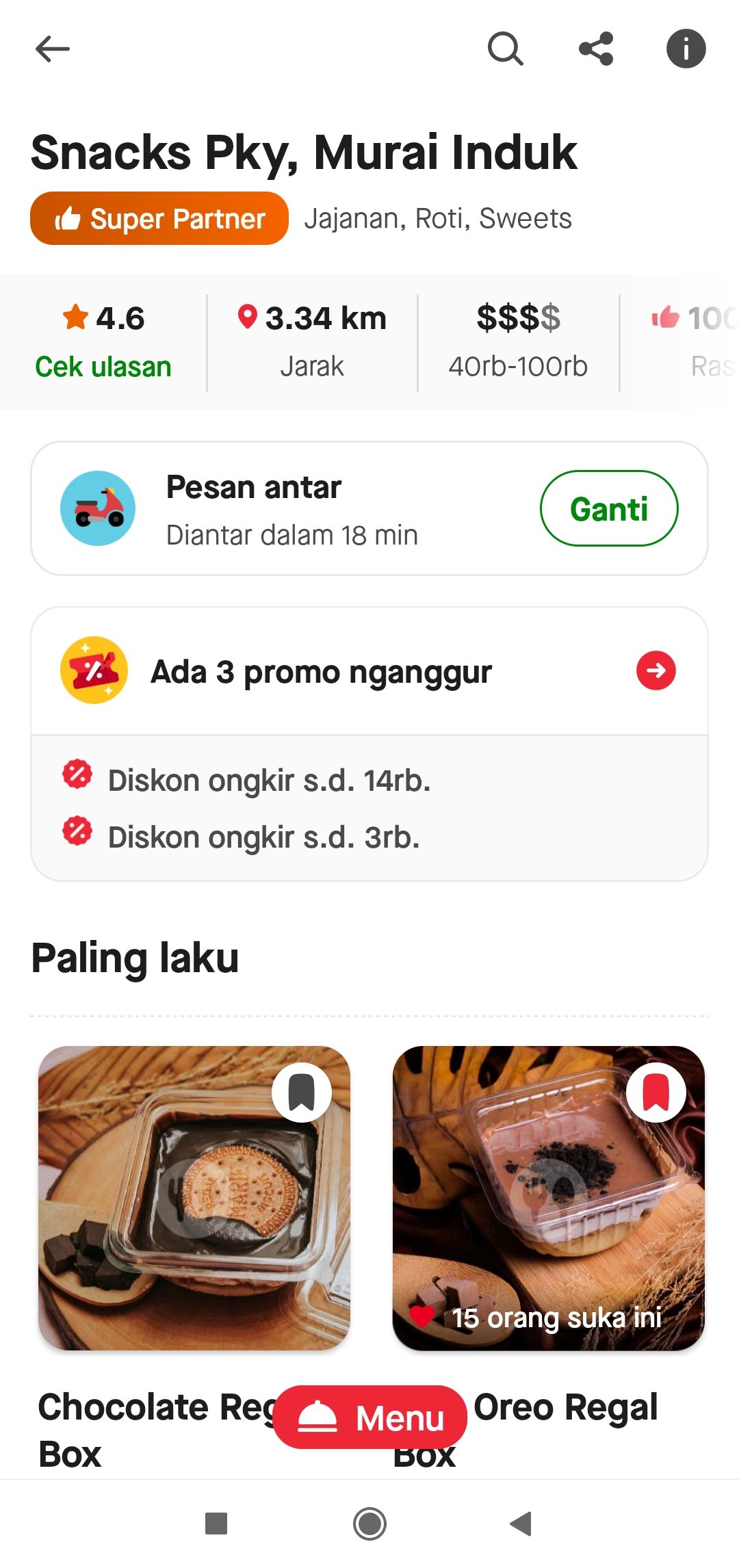Open restaurant info with the info icon
Viewport: 739px width, 1568px height.
(x=686, y=48)
